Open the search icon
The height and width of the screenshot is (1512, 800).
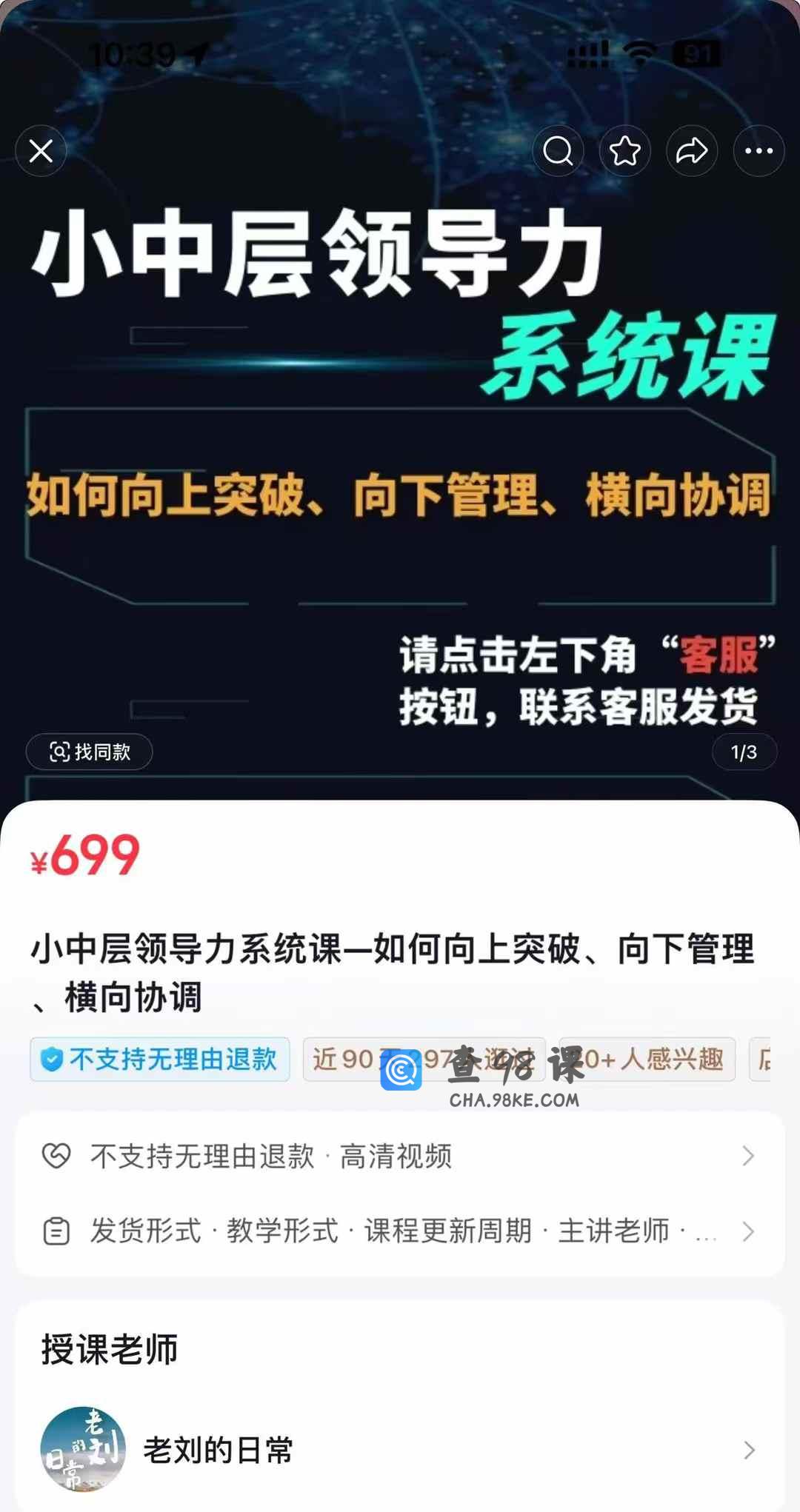[x=558, y=151]
